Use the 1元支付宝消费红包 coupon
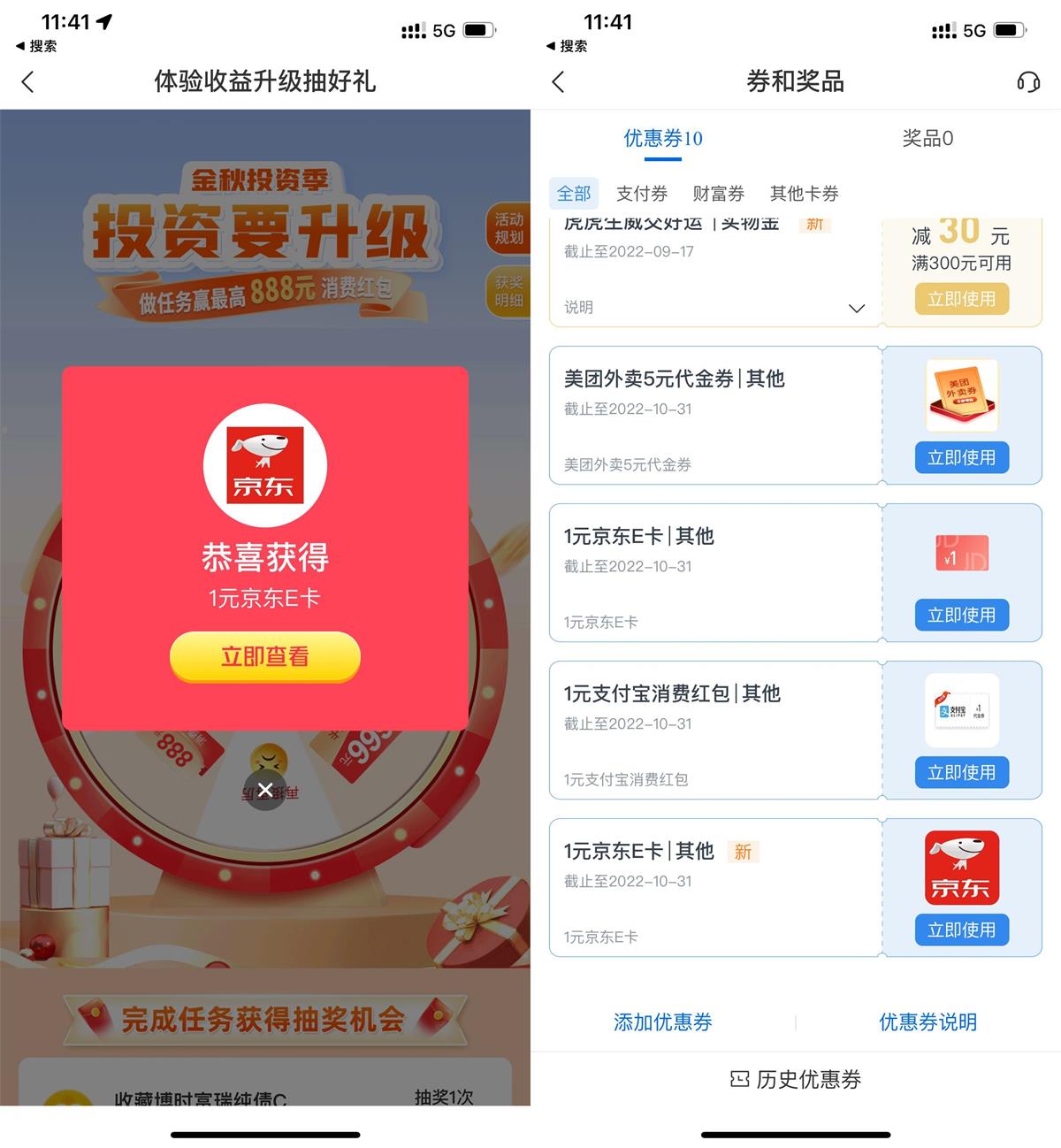 pyautogui.click(x=961, y=772)
